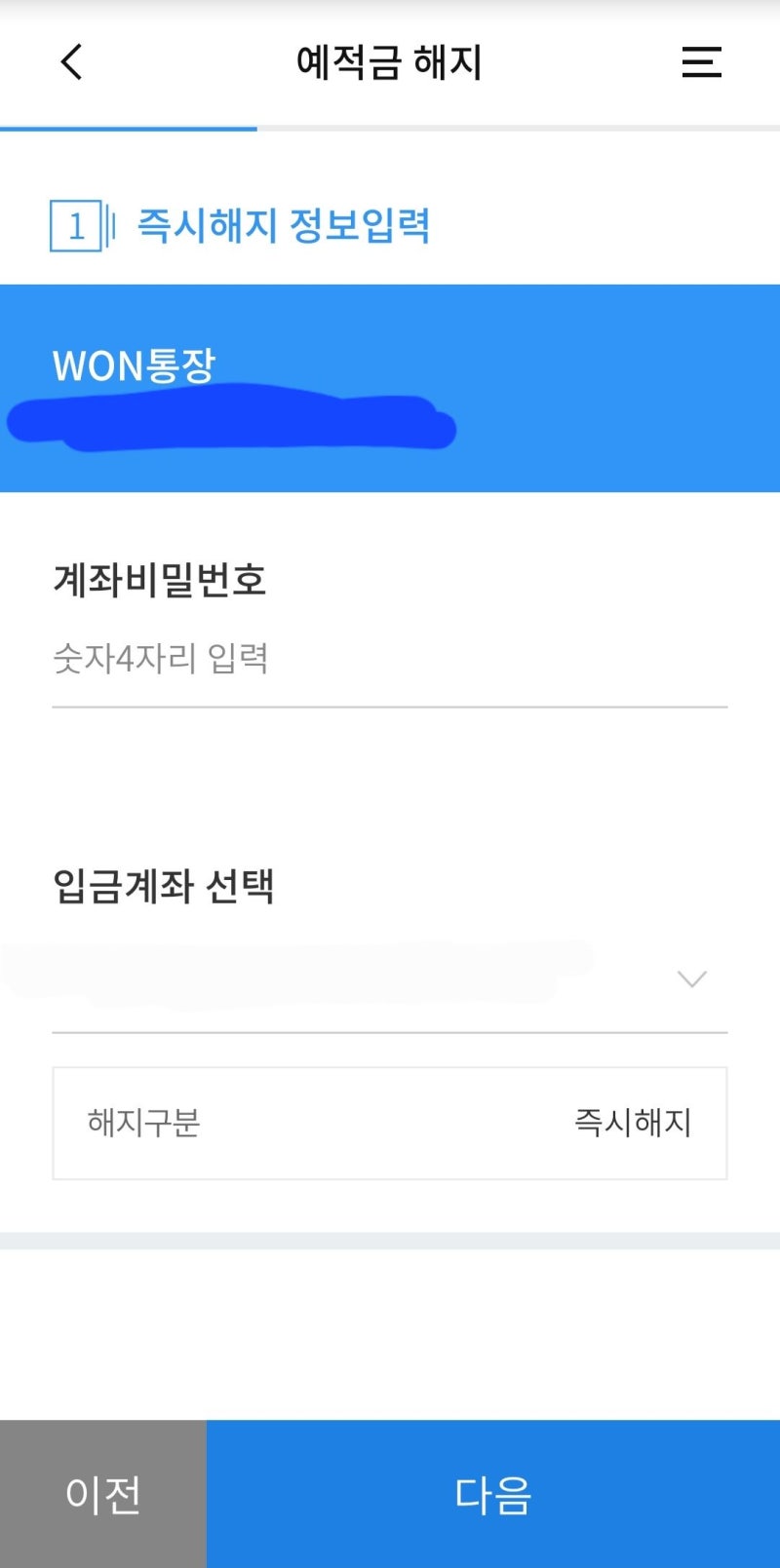The height and width of the screenshot is (1568, 780).
Task: Click the 숫자4자리 입력 placeholder field
Action: tap(390, 659)
